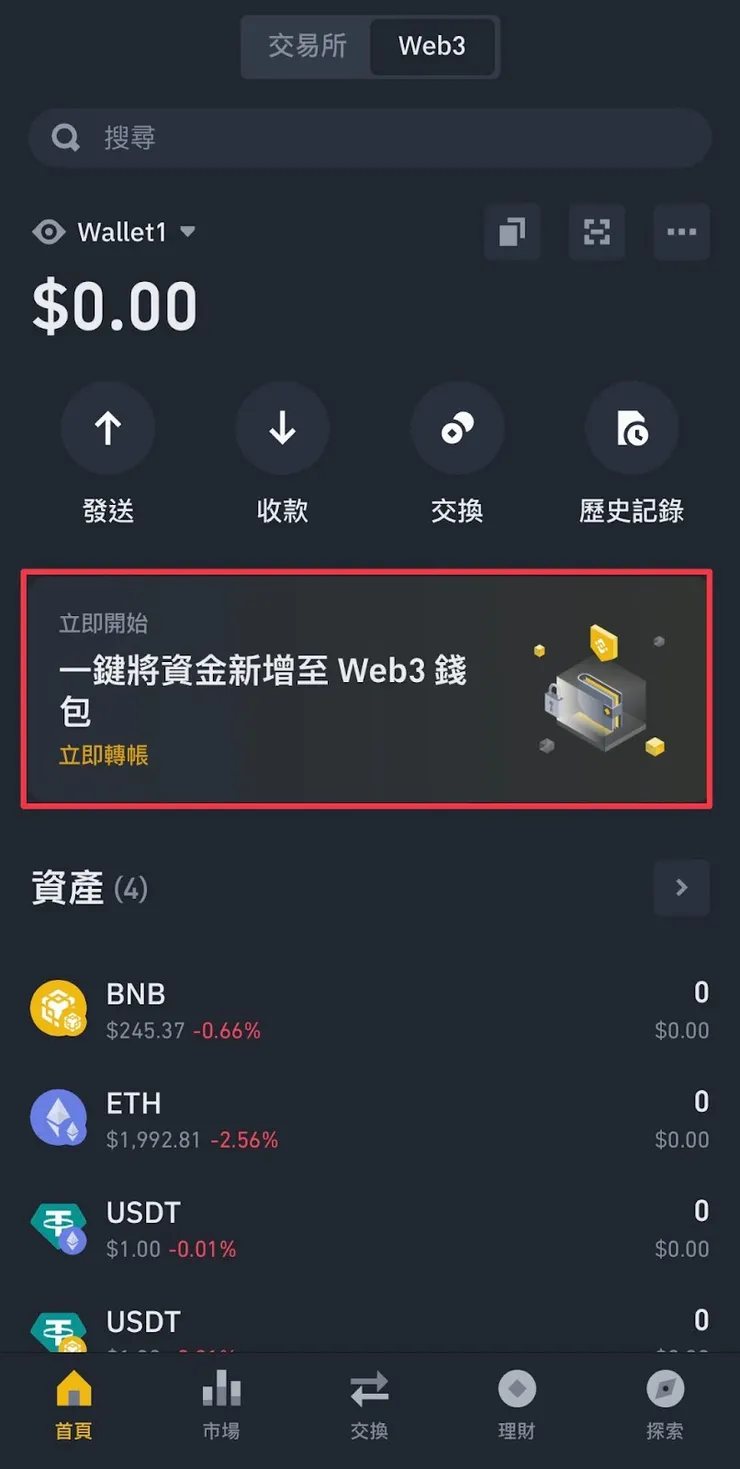This screenshot has height=1469, width=740.
Task: Switch to the Web3 tab
Action: coord(434,46)
